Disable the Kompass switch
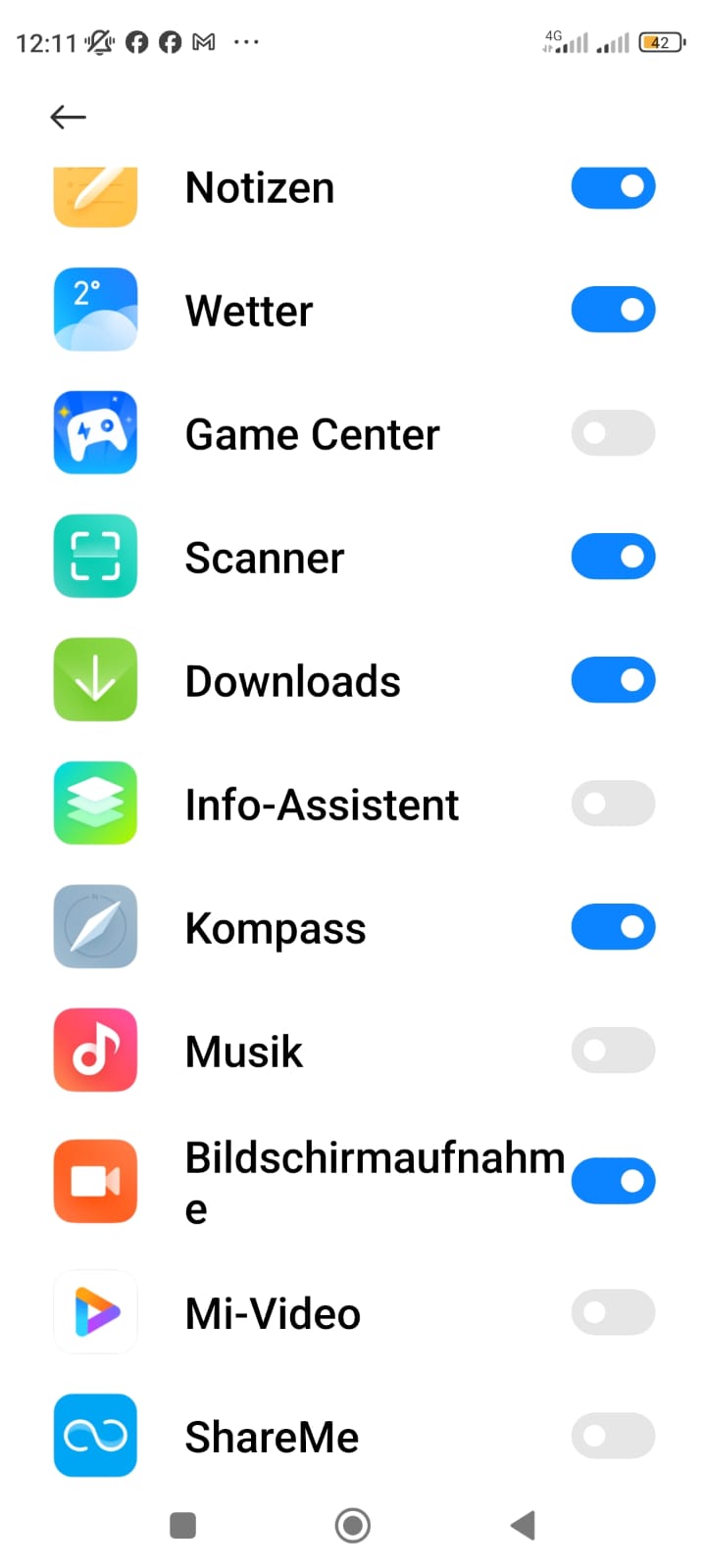Image resolution: width=706 pixels, height=1568 pixels. tap(613, 927)
